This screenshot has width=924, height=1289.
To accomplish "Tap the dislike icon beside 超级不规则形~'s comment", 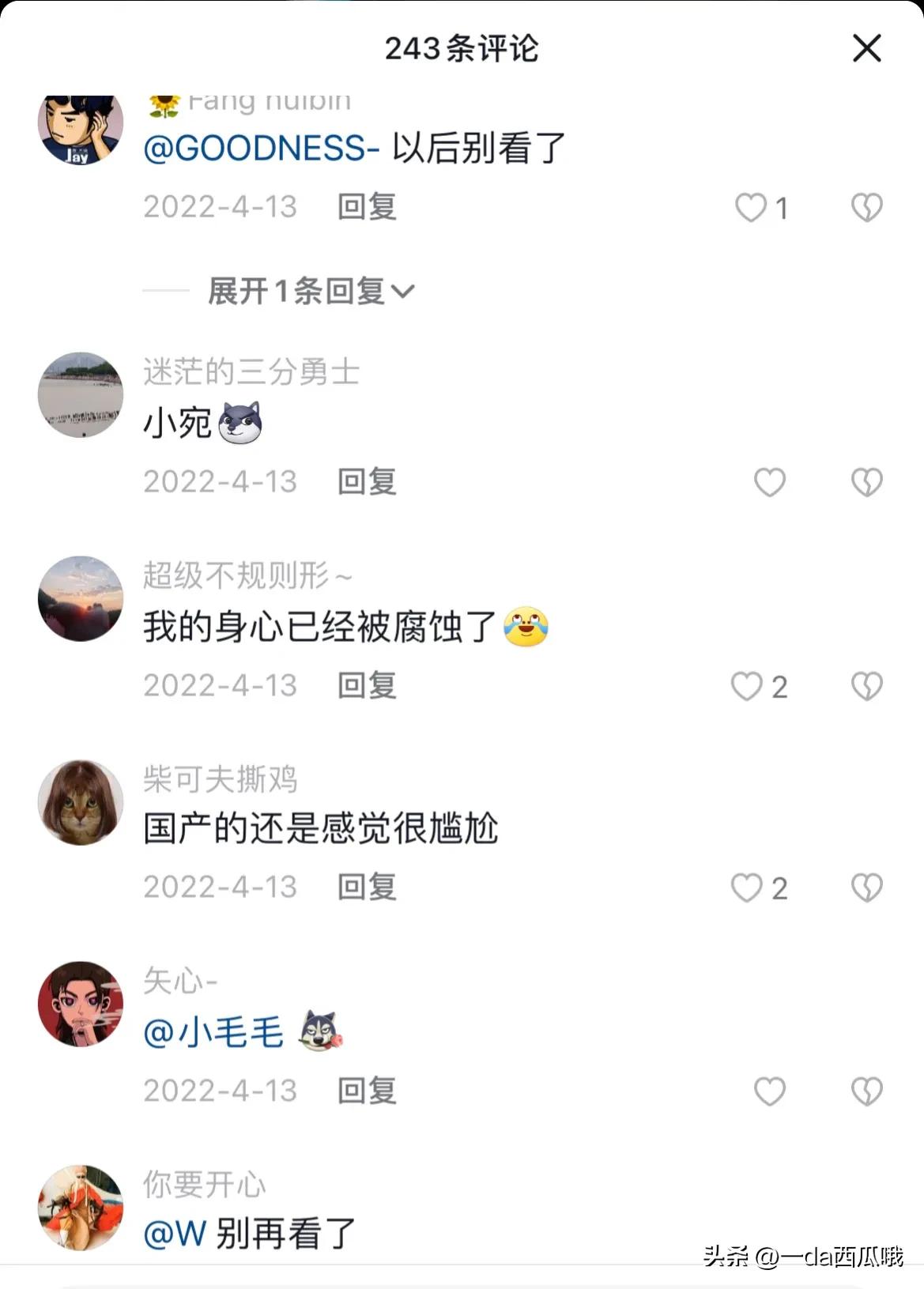I will coord(867,687).
